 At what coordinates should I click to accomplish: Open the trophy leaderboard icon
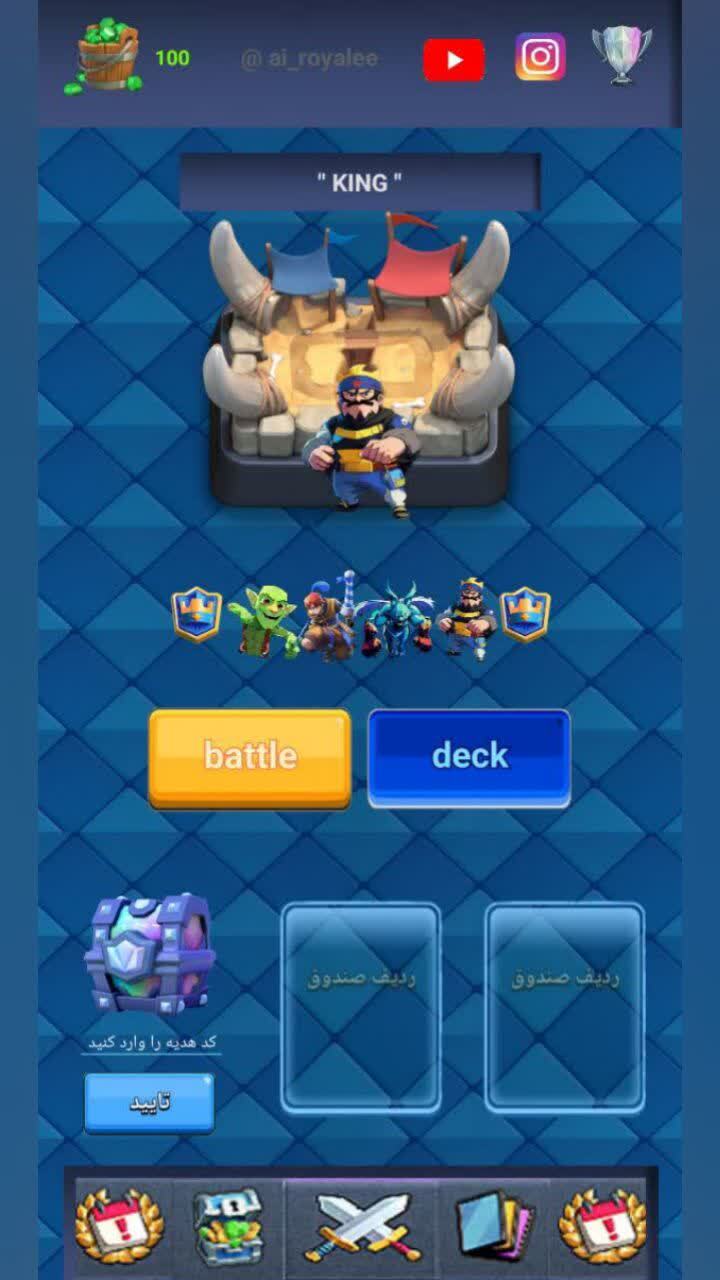[621, 56]
